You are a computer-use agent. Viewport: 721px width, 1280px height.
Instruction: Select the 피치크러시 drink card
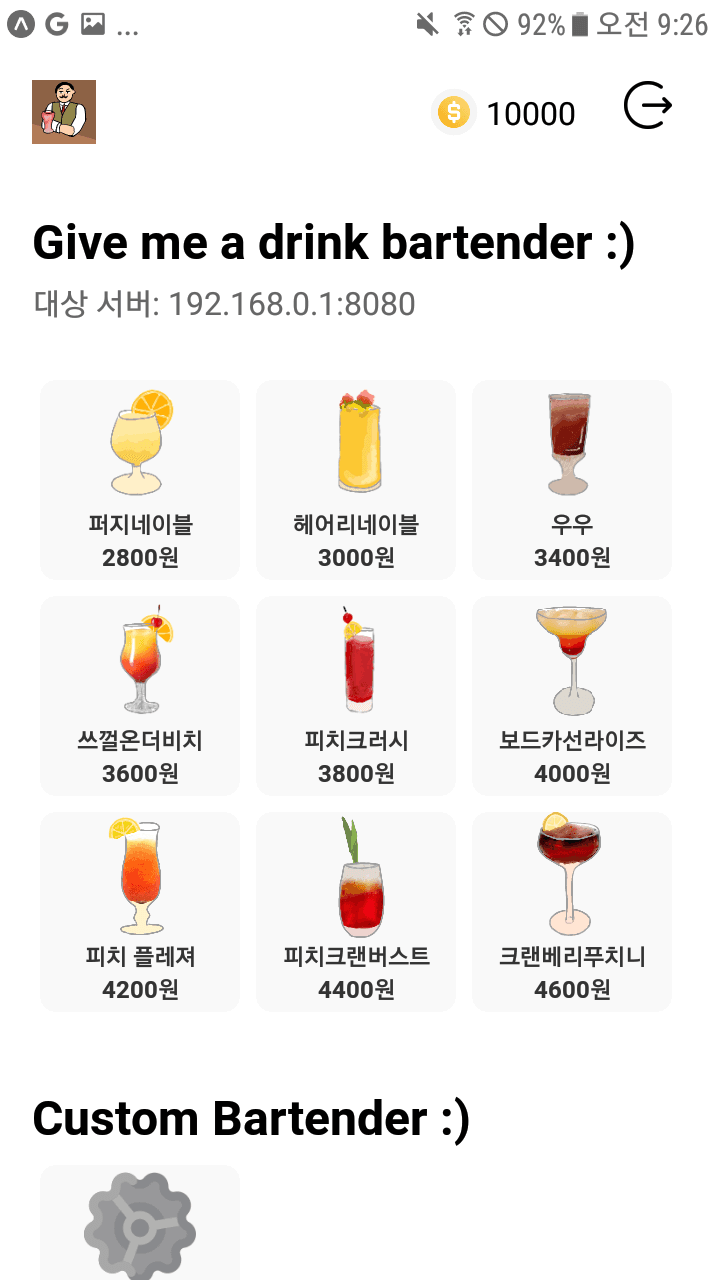pos(356,695)
